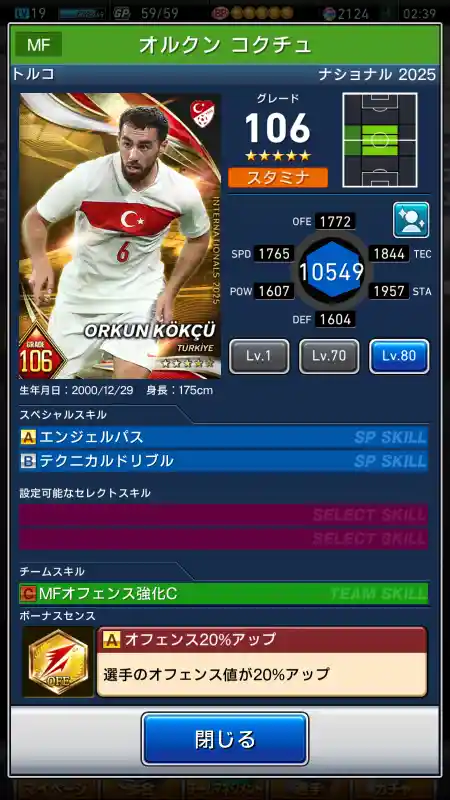This screenshot has width=450, height=800.
Task: Open the MFオフェンス強化C team skill
Action: click(223, 594)
